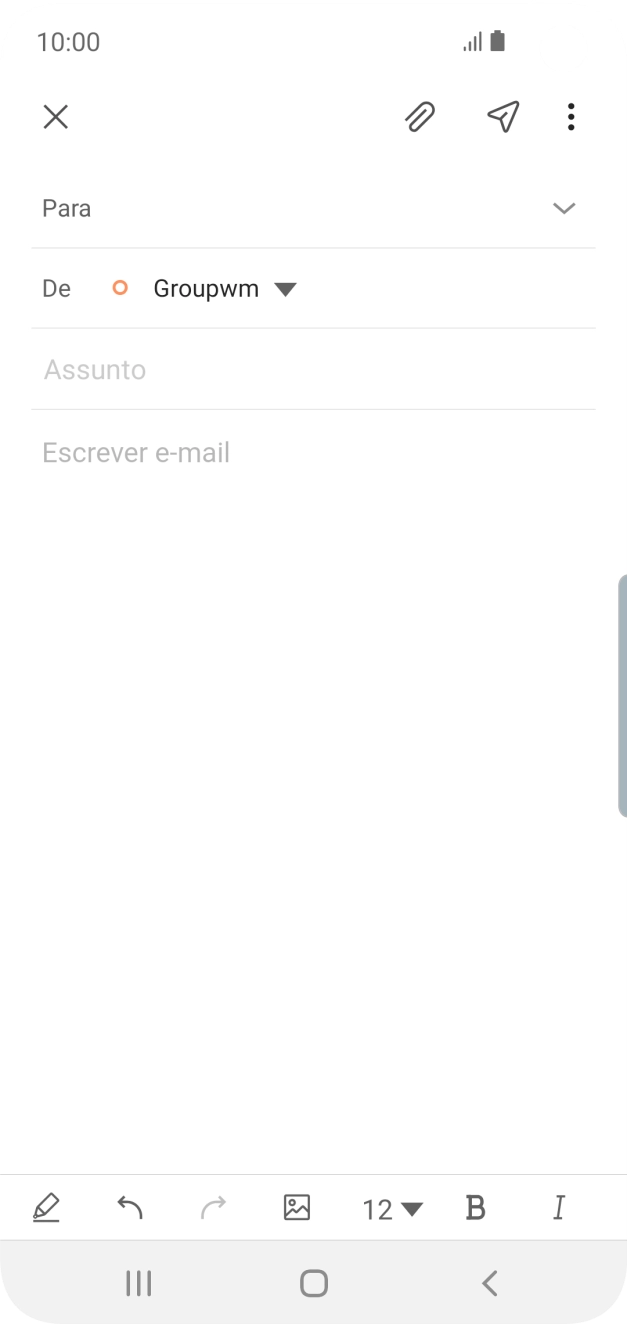Open the three-dot overflow menu
This screenshot has height=1324, width=627.
570,117
